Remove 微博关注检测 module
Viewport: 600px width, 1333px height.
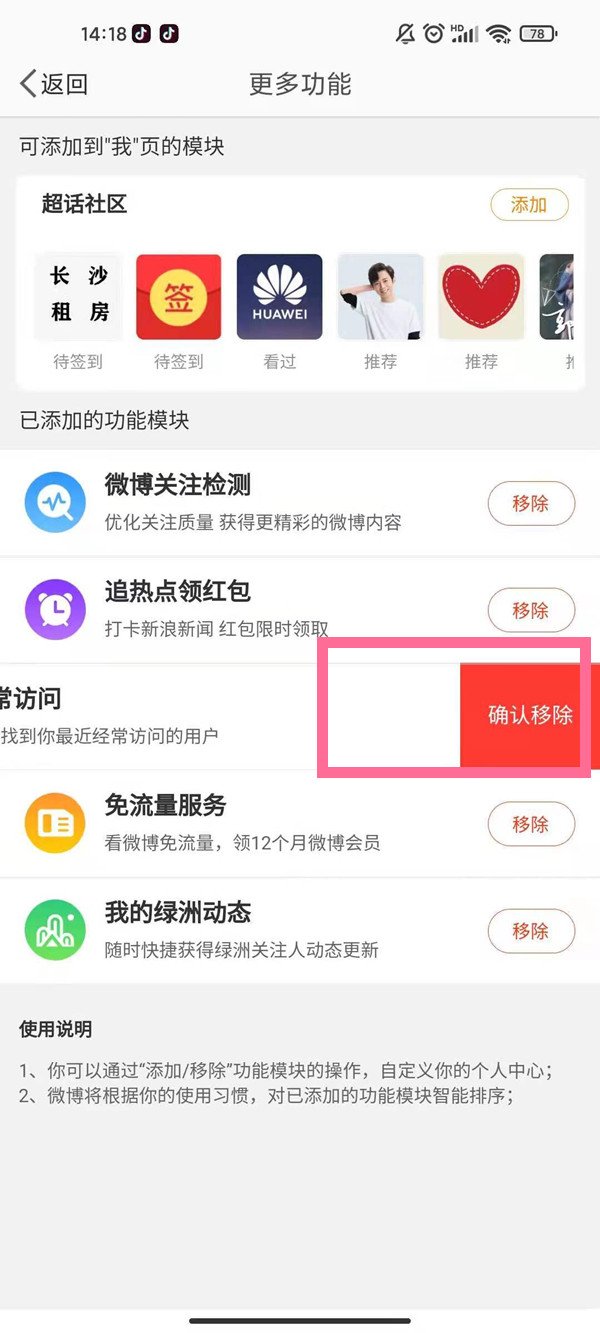tap(531, 503)
